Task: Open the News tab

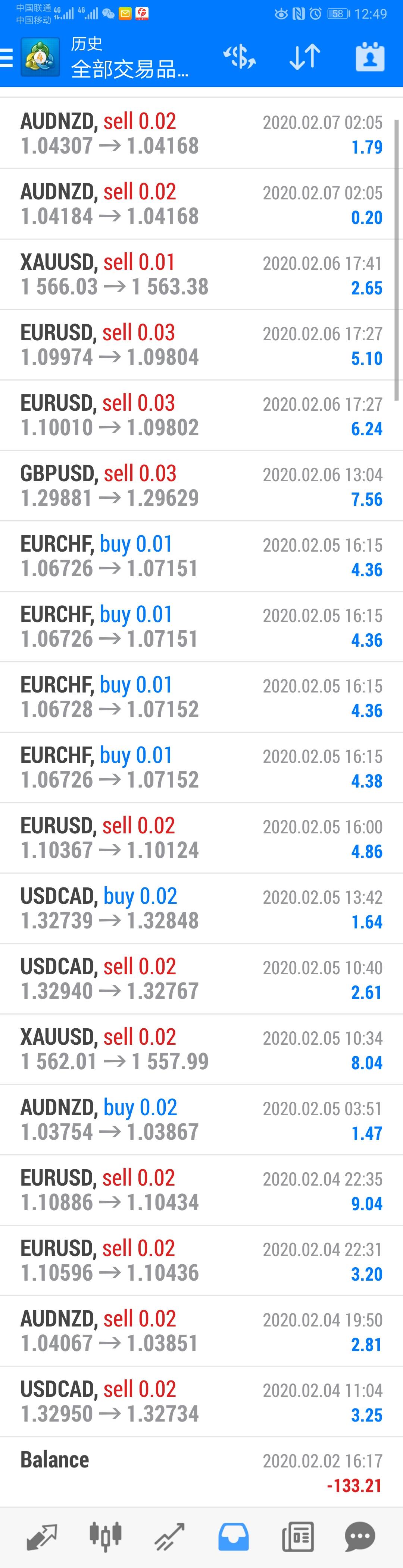Action: (x=297, y=1536)
